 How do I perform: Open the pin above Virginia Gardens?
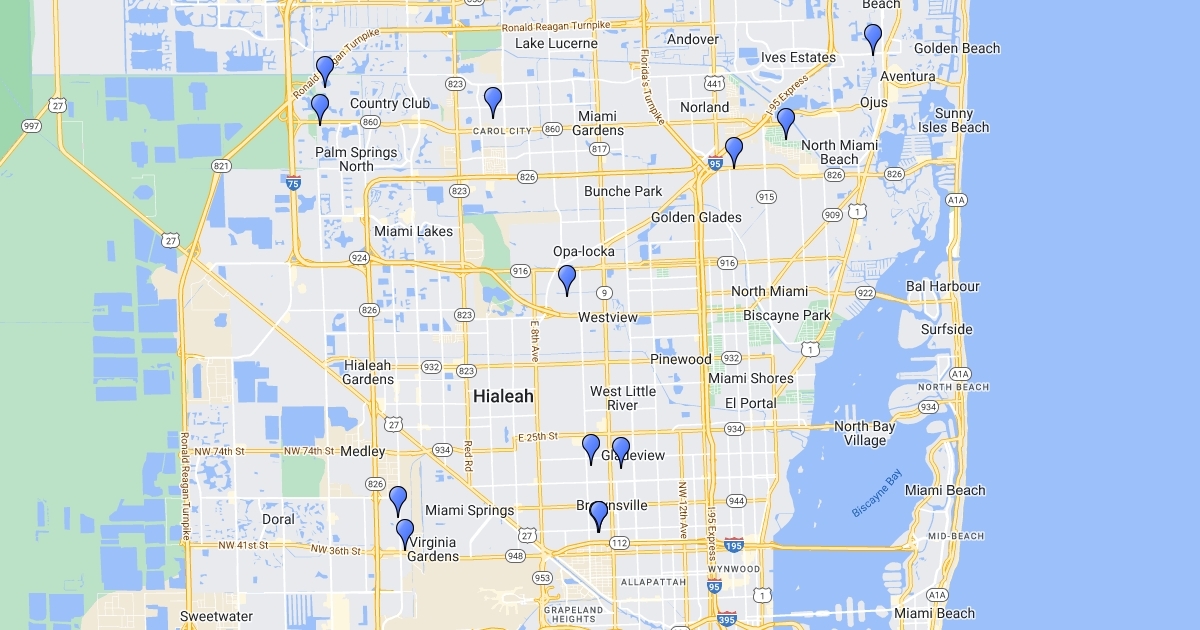405,534
